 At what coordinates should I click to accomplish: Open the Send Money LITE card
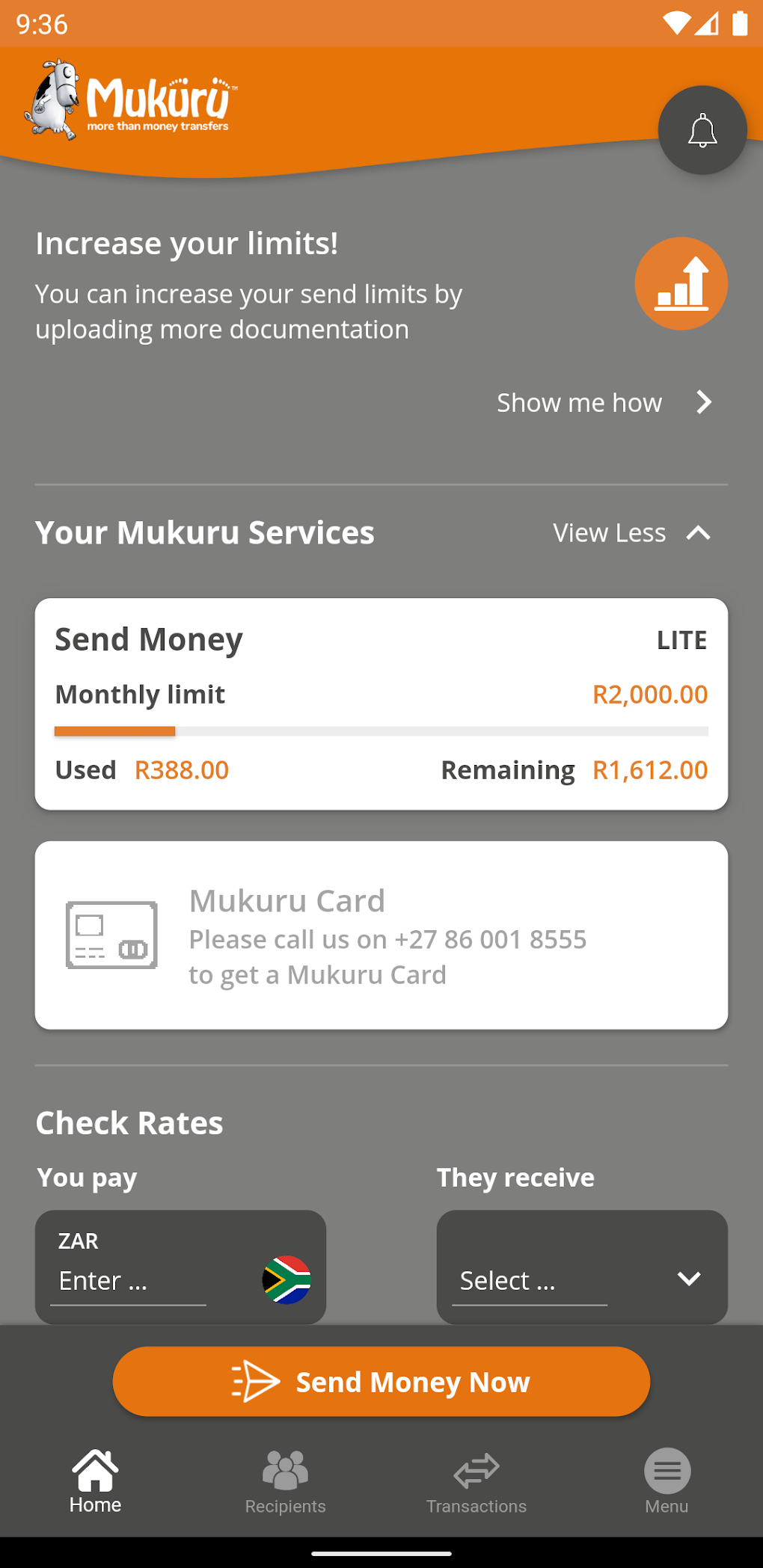click(381, 702)
